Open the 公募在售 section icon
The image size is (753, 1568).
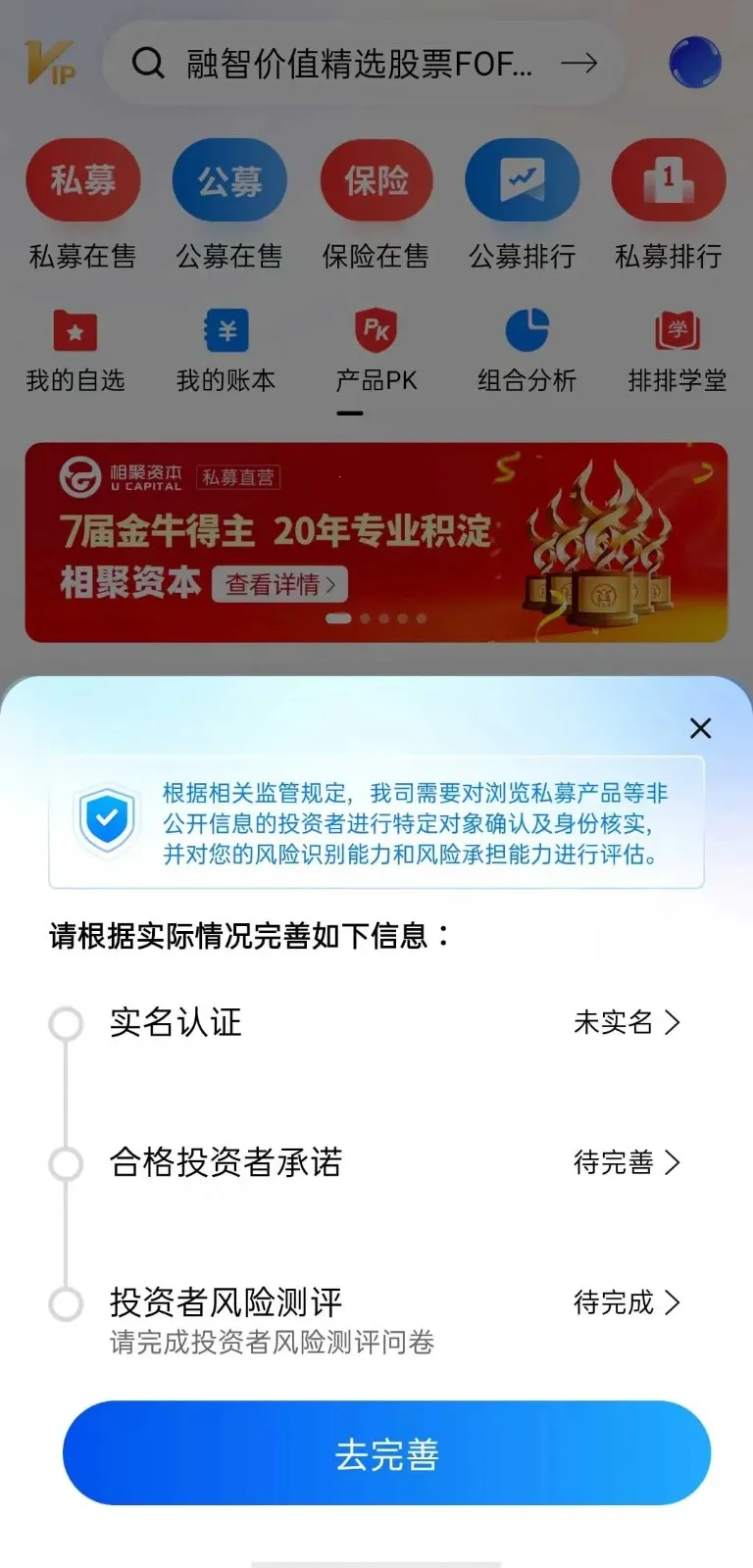[229, 179]
